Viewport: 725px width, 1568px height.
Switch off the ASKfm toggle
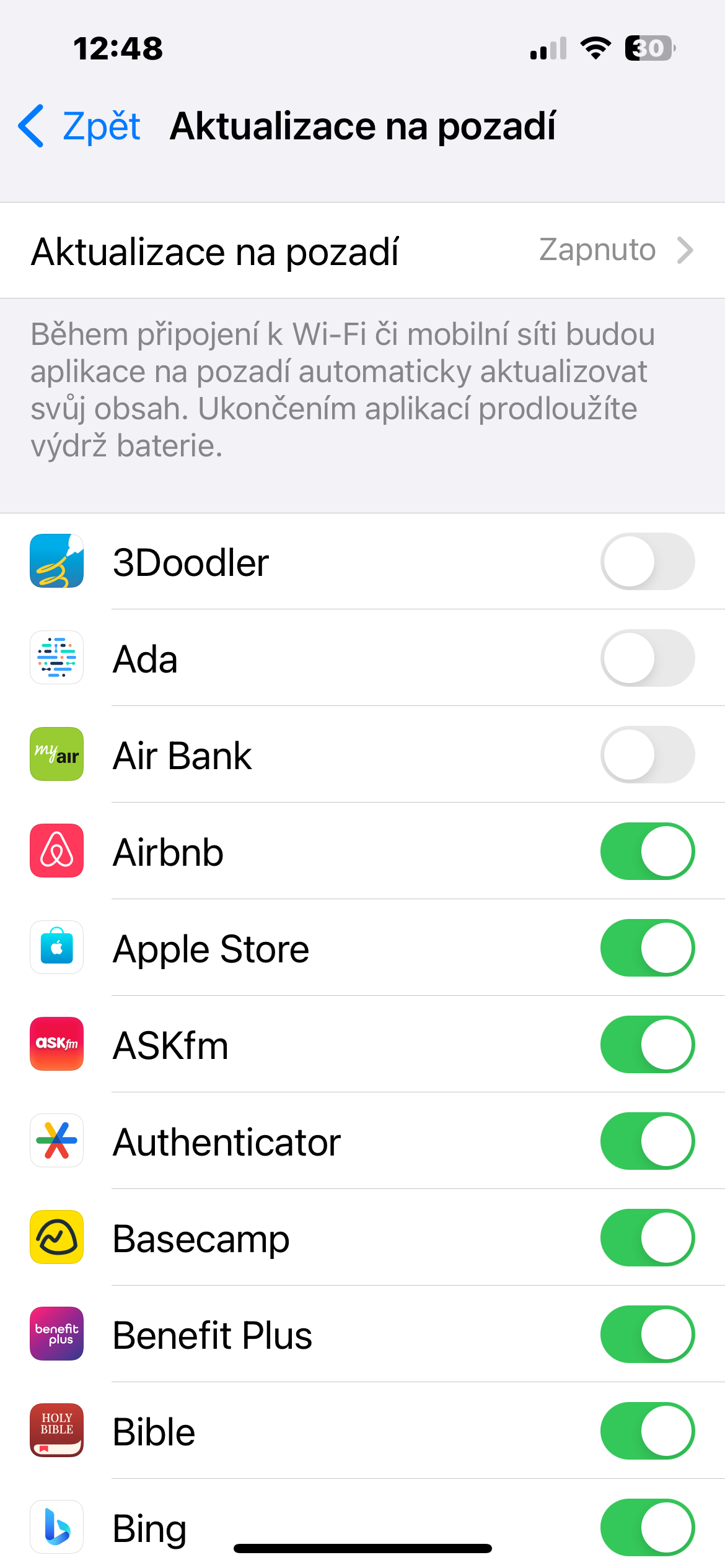tap(647, 1045)
